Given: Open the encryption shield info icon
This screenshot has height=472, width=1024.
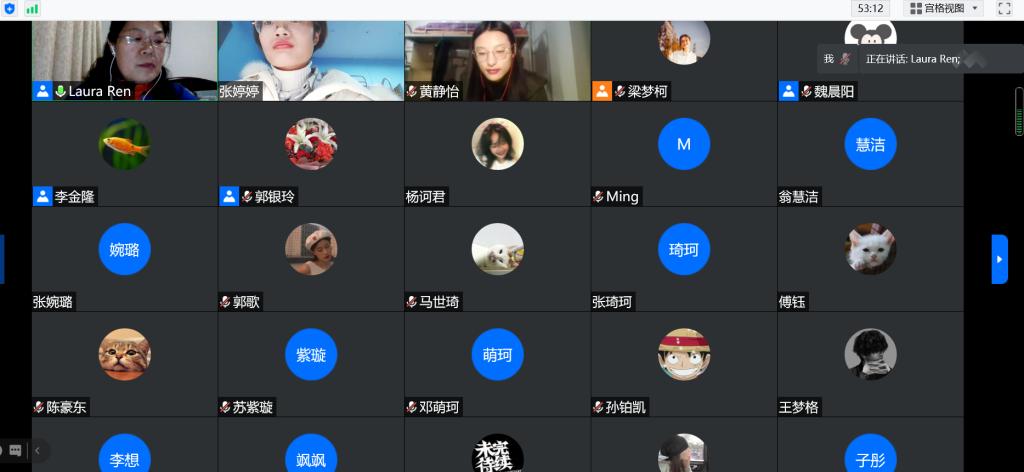Looking at the screenshot, I should coord(10,8).
